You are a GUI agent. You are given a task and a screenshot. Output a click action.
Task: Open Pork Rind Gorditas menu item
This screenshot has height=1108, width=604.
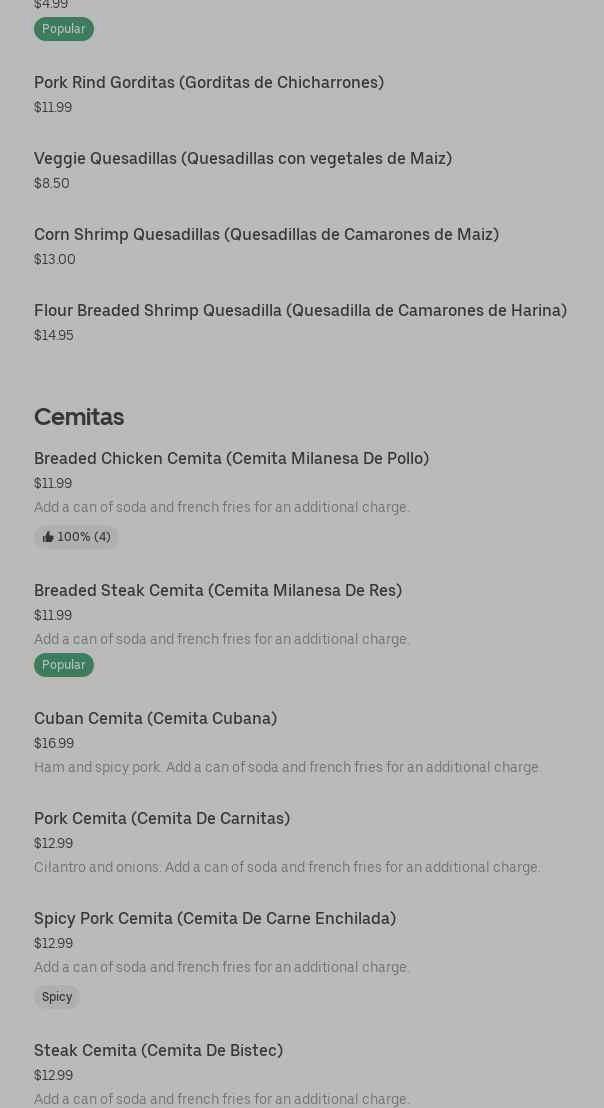pos(209,83)
